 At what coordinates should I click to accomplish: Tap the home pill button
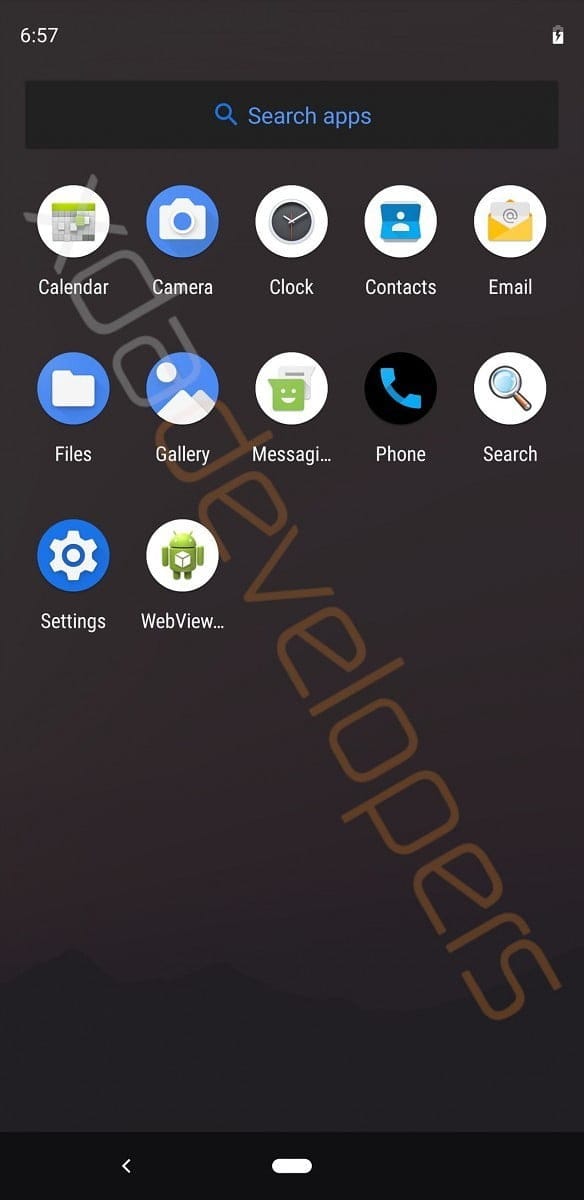tap(292, 1166)
